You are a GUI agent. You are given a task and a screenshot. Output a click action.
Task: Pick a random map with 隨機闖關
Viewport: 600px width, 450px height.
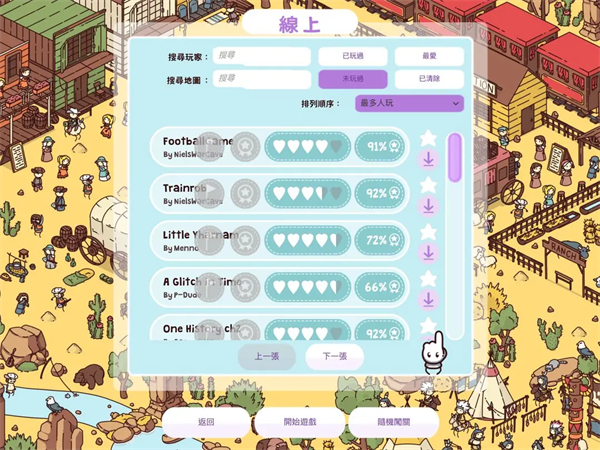click(x=394, y=422)
